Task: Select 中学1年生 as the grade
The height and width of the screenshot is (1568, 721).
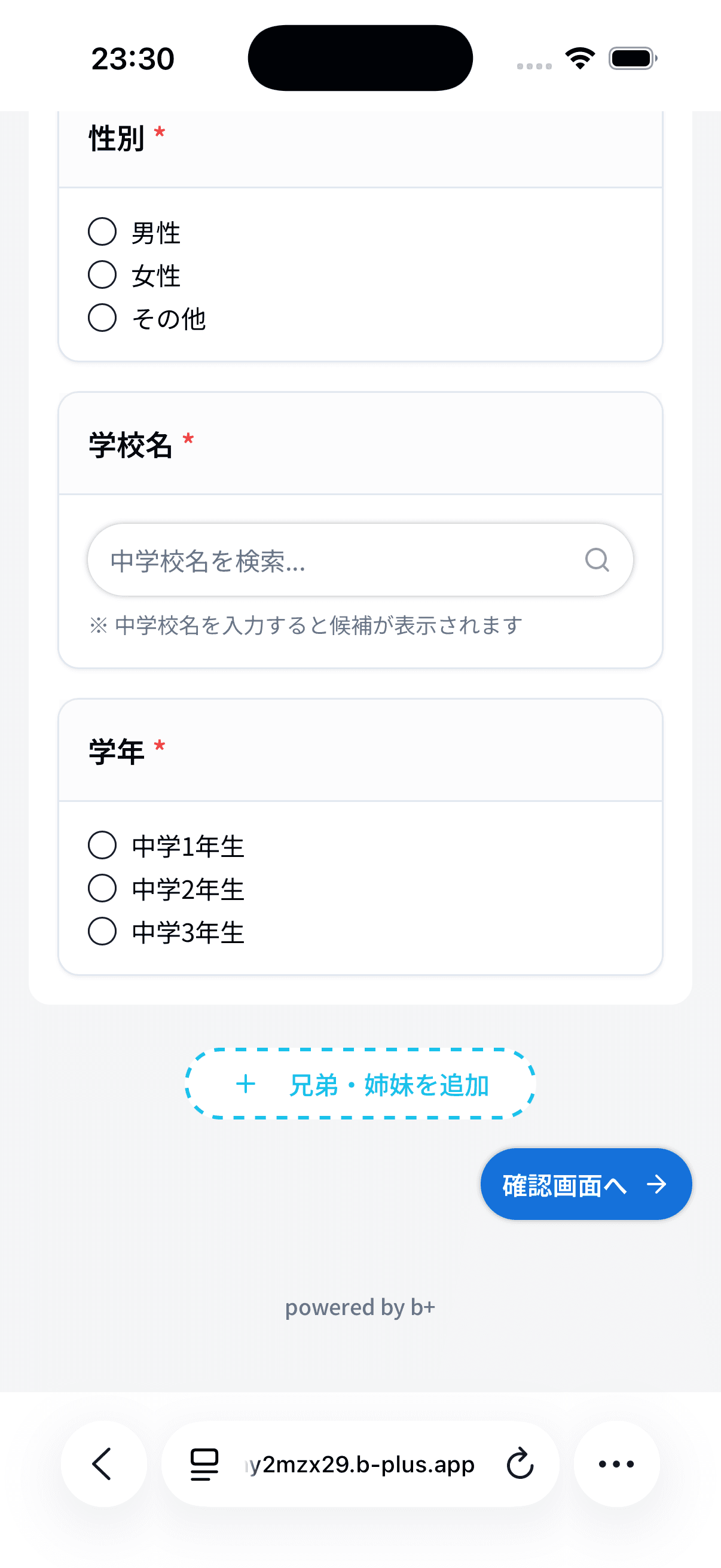Action: [102, 844]
